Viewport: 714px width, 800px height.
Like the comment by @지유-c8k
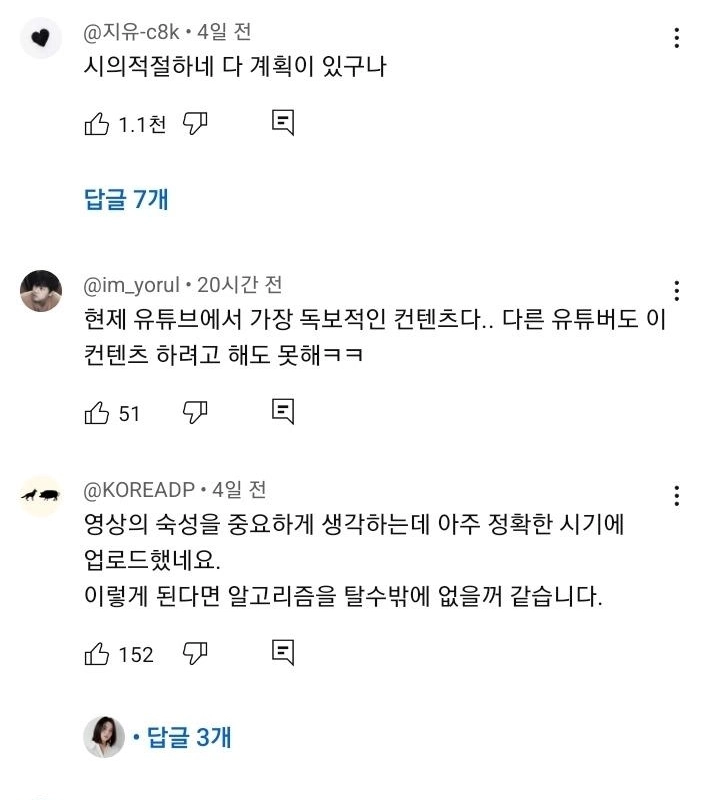coord(97,124)
